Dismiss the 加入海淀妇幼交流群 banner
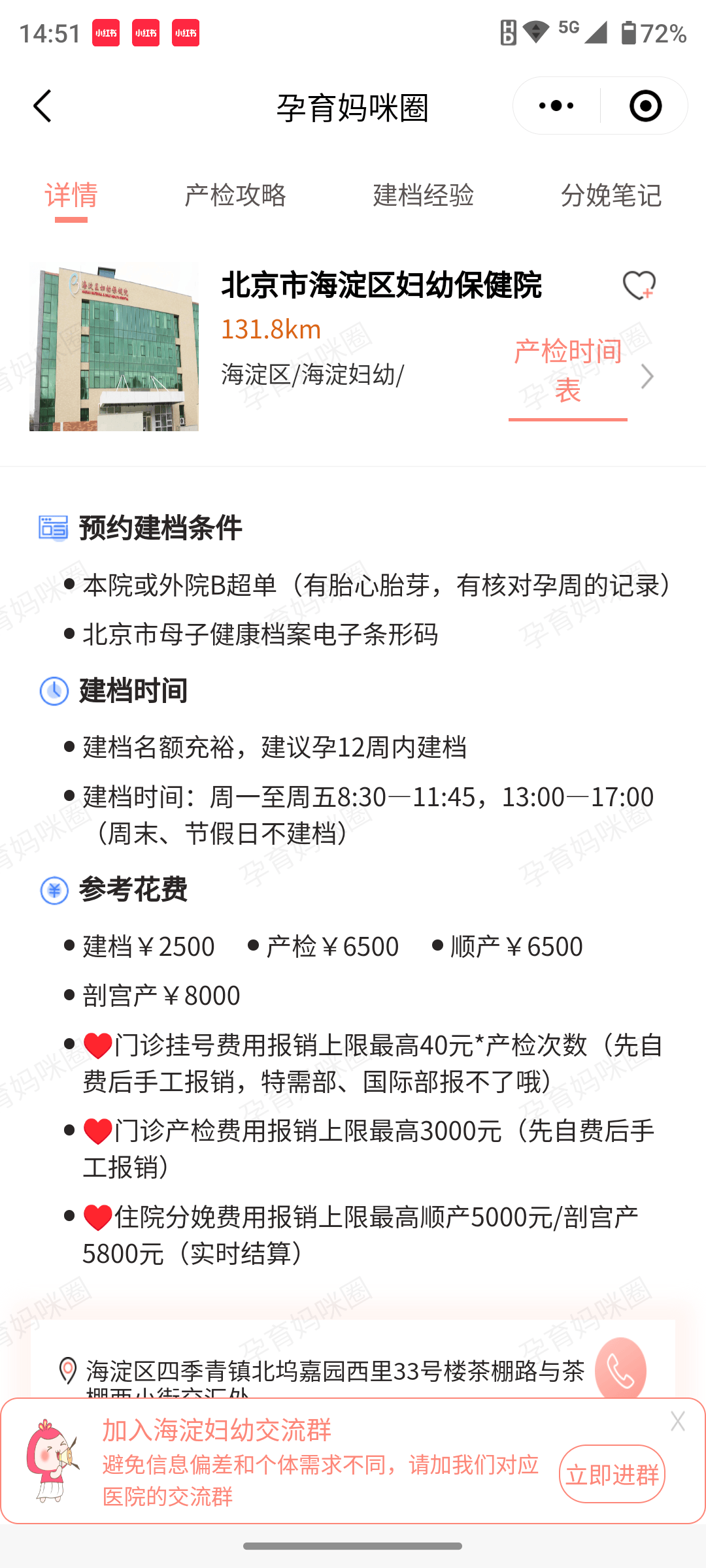 click(x=678, y=1422)
